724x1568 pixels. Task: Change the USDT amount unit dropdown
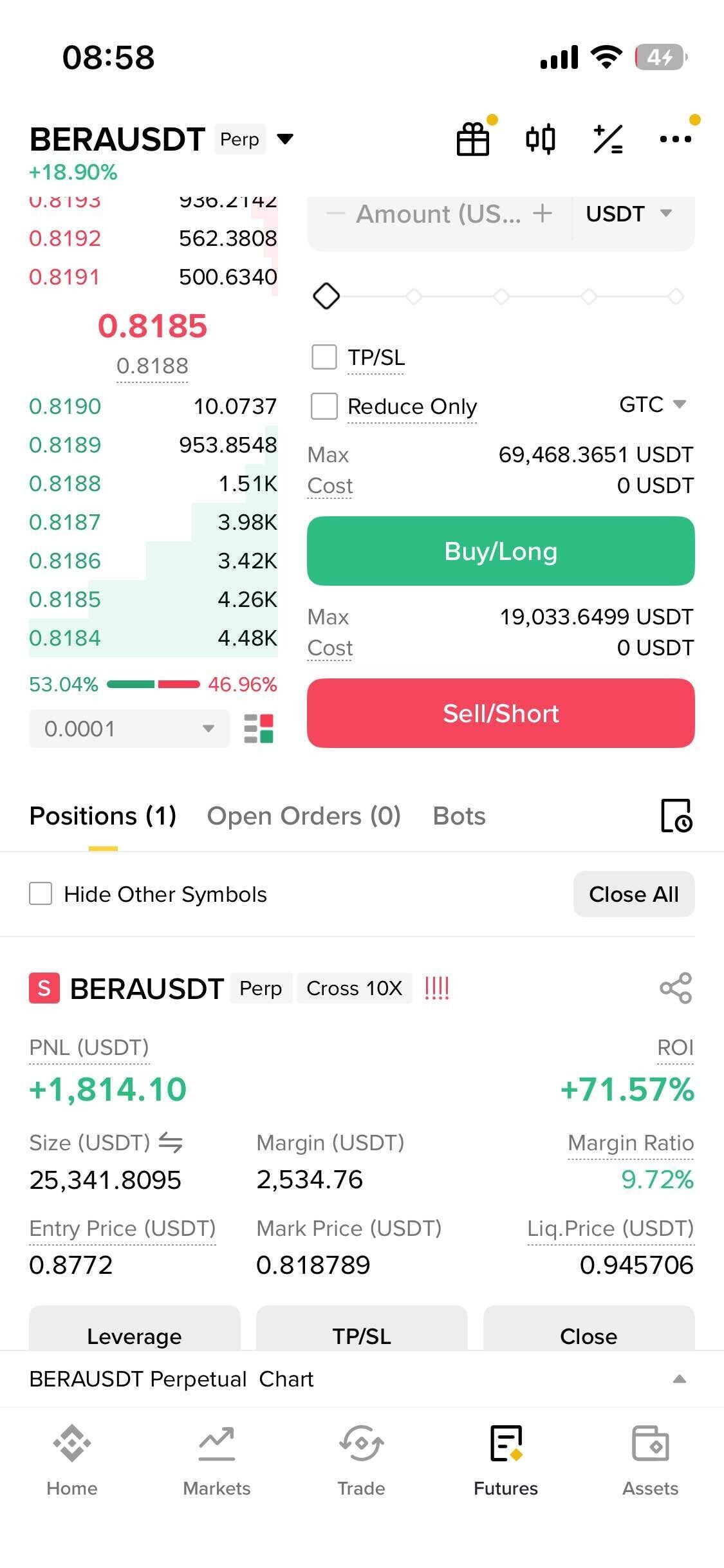point(629,214)
